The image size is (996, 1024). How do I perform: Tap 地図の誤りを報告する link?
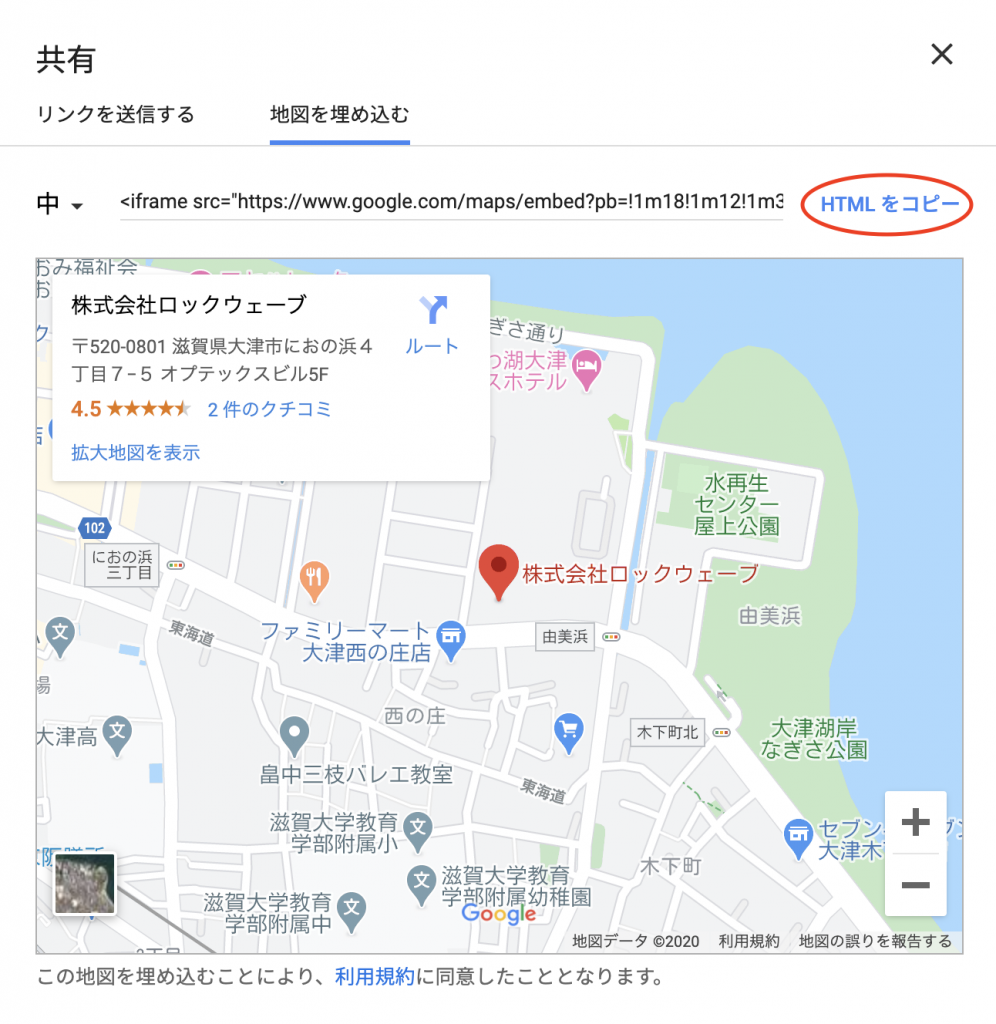coord(875,941)
